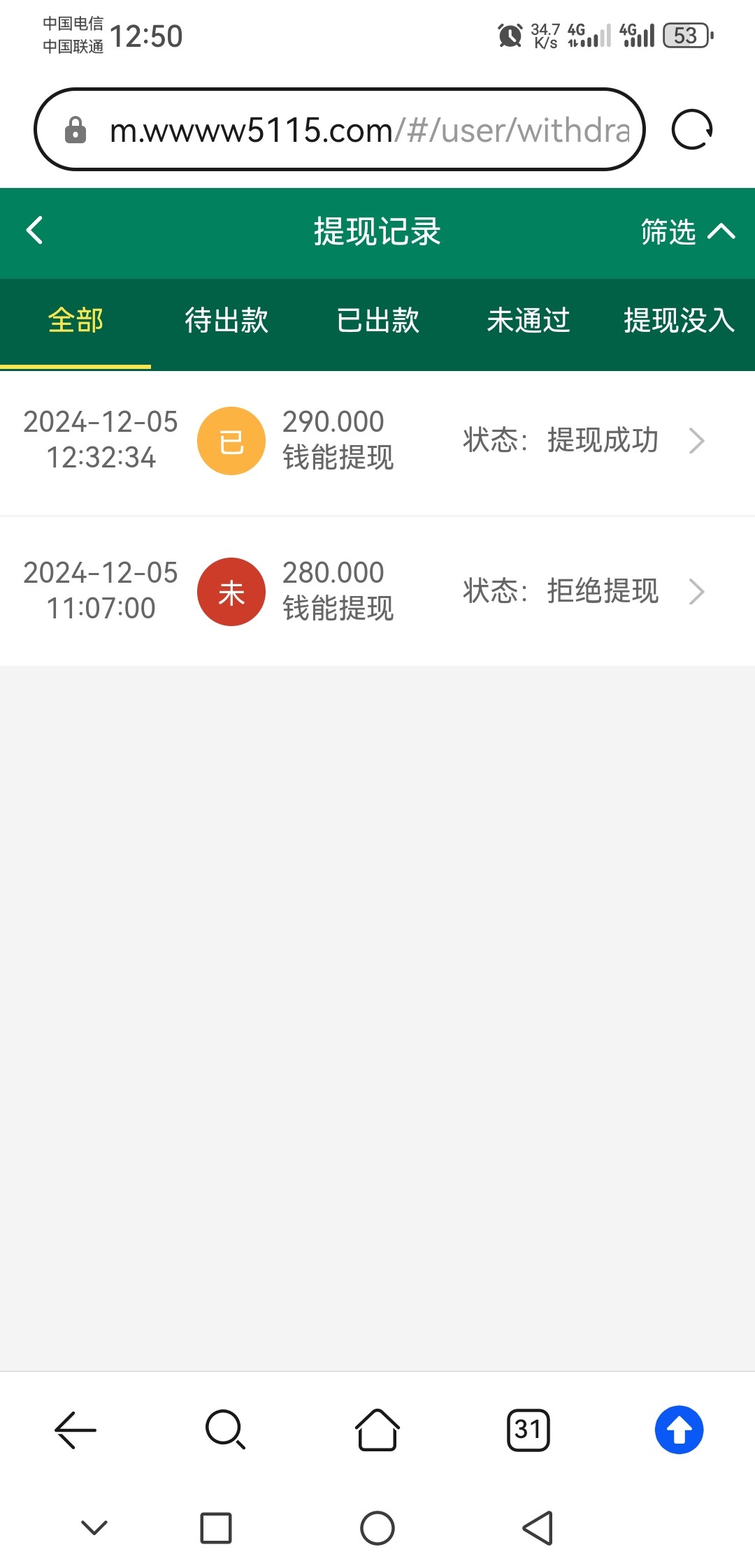This screenshot has height=1568, width=755.
Task: Go back using the browser toolbar arrow
Action: click(x=75, y=1430)
